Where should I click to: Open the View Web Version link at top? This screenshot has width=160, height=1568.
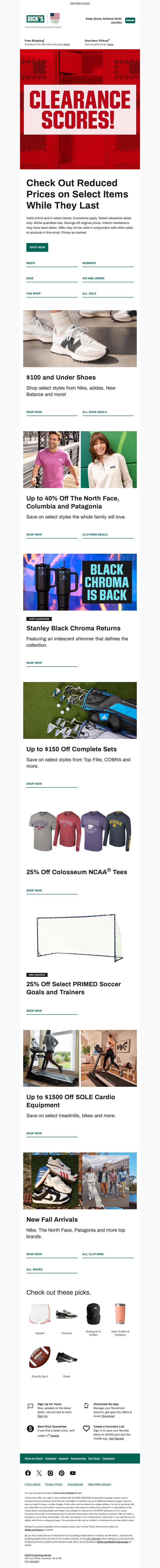[80, 3]
